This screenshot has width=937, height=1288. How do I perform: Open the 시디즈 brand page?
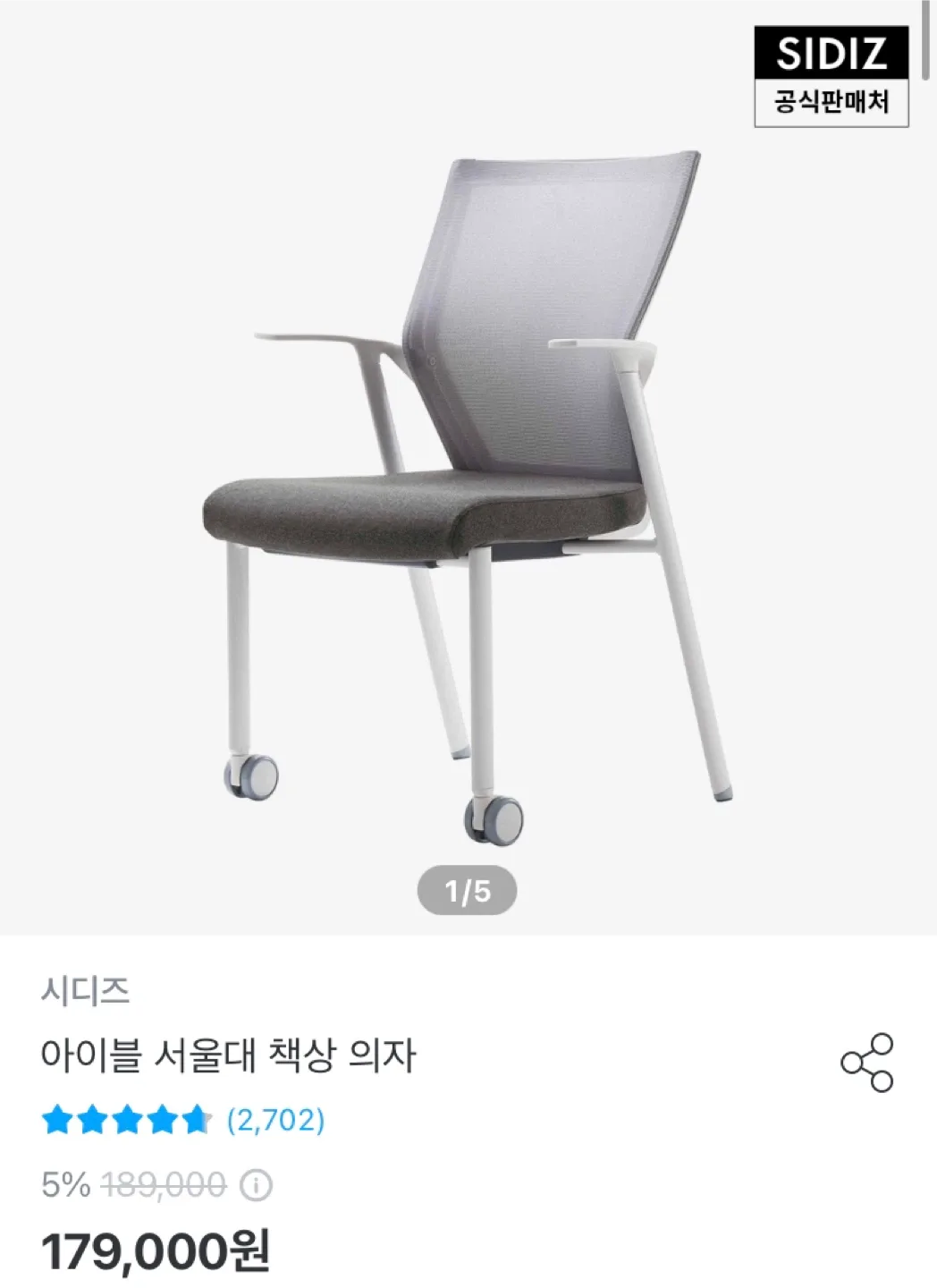pyautogui.click(x=85, y=990)
